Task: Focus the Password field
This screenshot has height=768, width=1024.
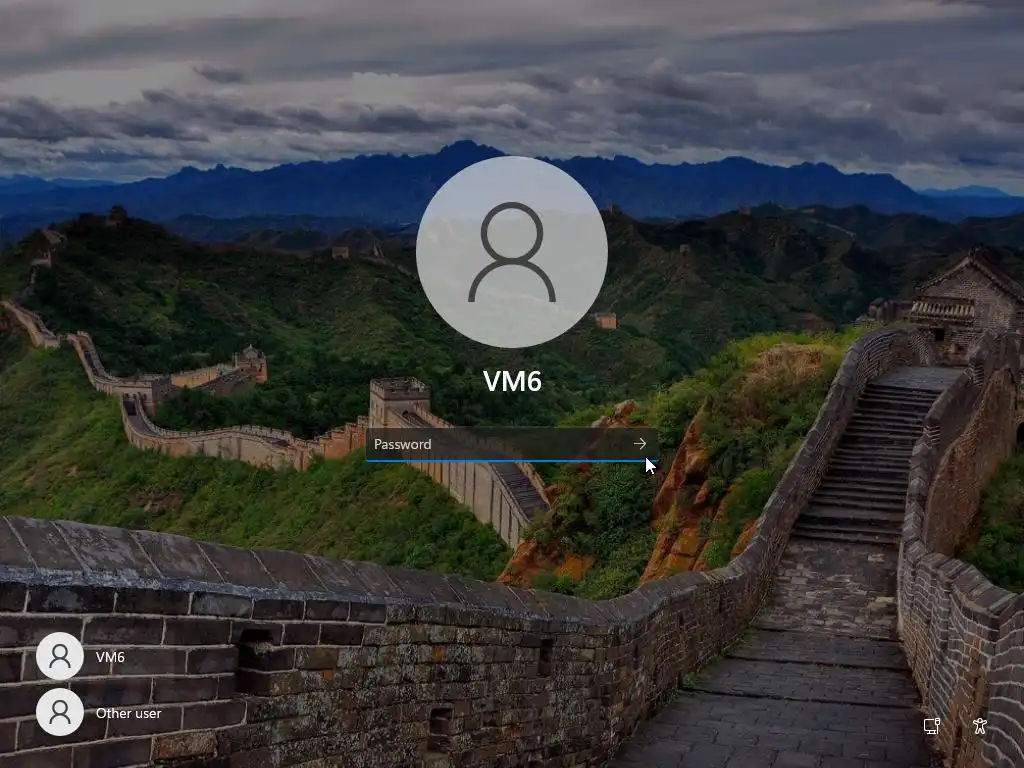Action: pyautogui.click(x=495, y=444)
